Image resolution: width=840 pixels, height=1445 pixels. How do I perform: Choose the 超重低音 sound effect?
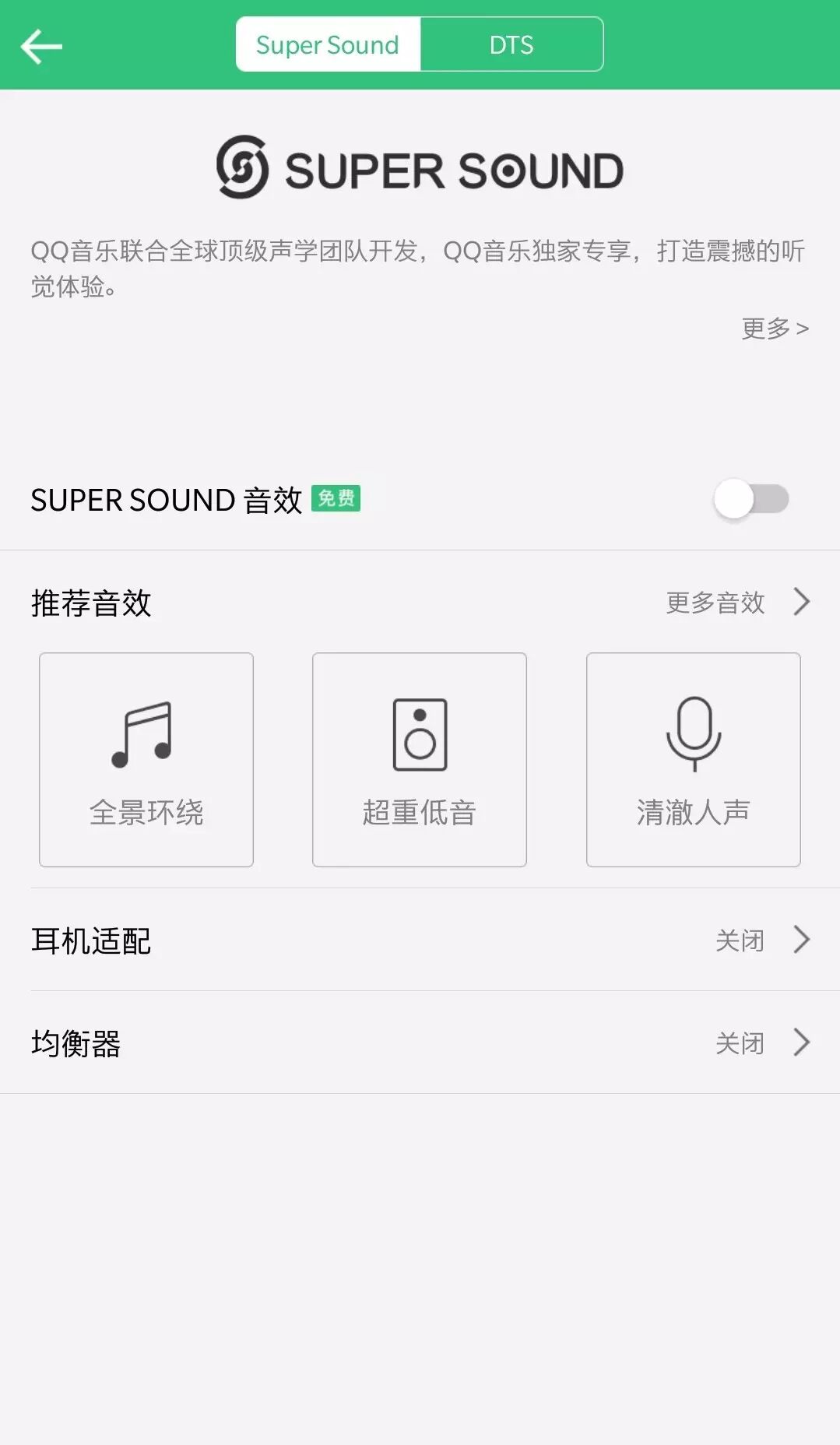[x=420, y=760]
